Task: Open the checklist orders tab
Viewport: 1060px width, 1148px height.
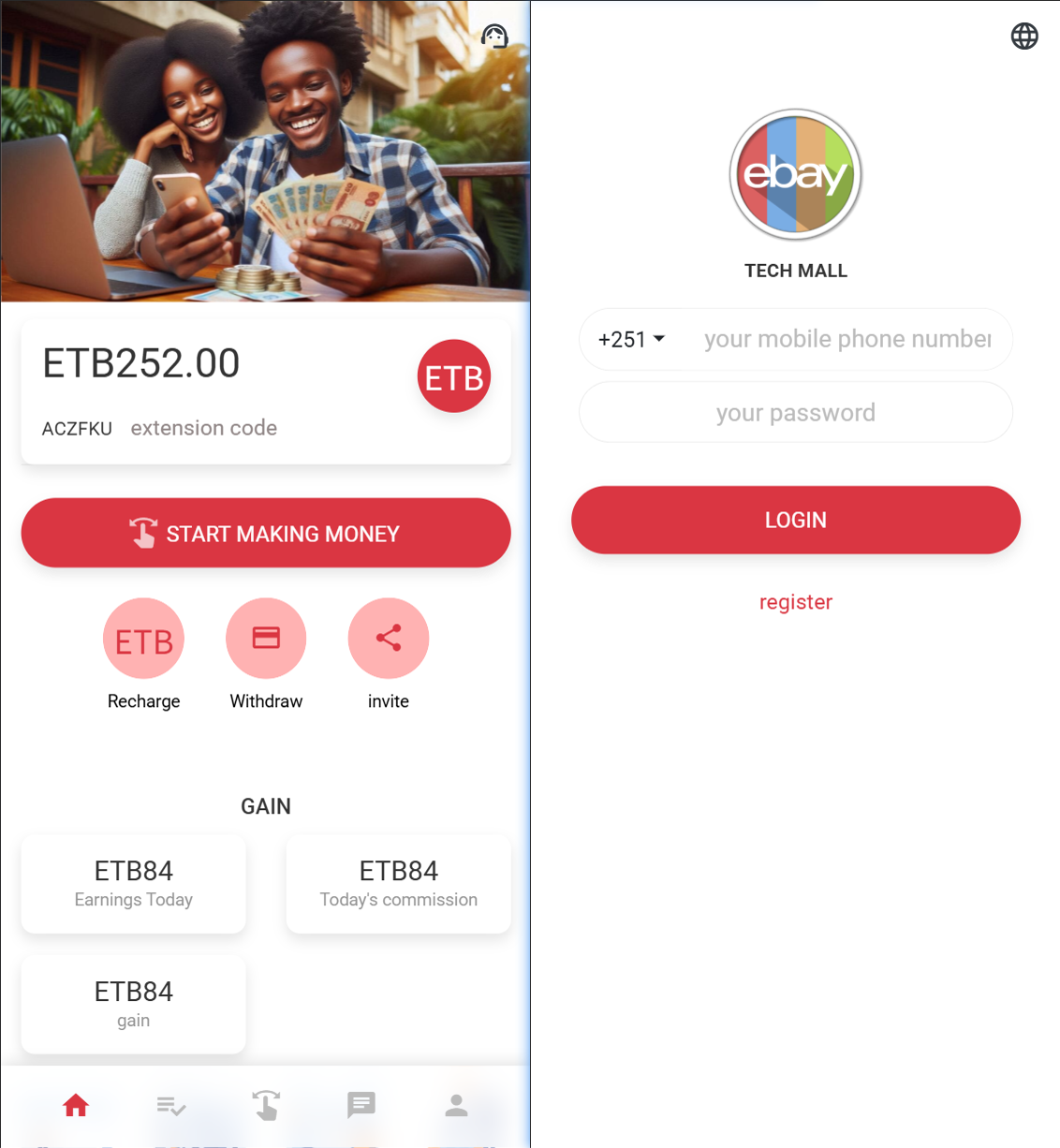Action: coord(171,1106)
